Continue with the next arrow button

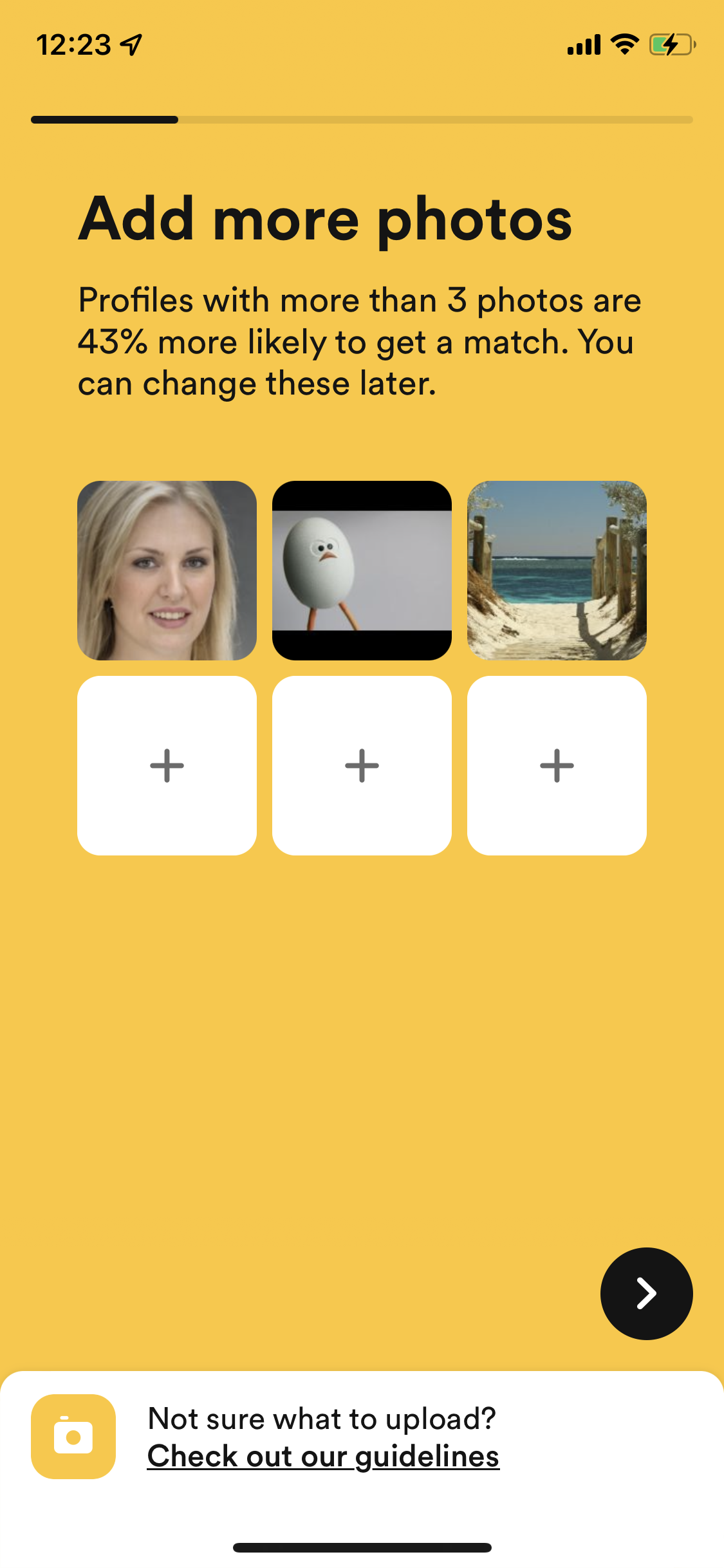pyautogui.click(x=646, y=1293)
